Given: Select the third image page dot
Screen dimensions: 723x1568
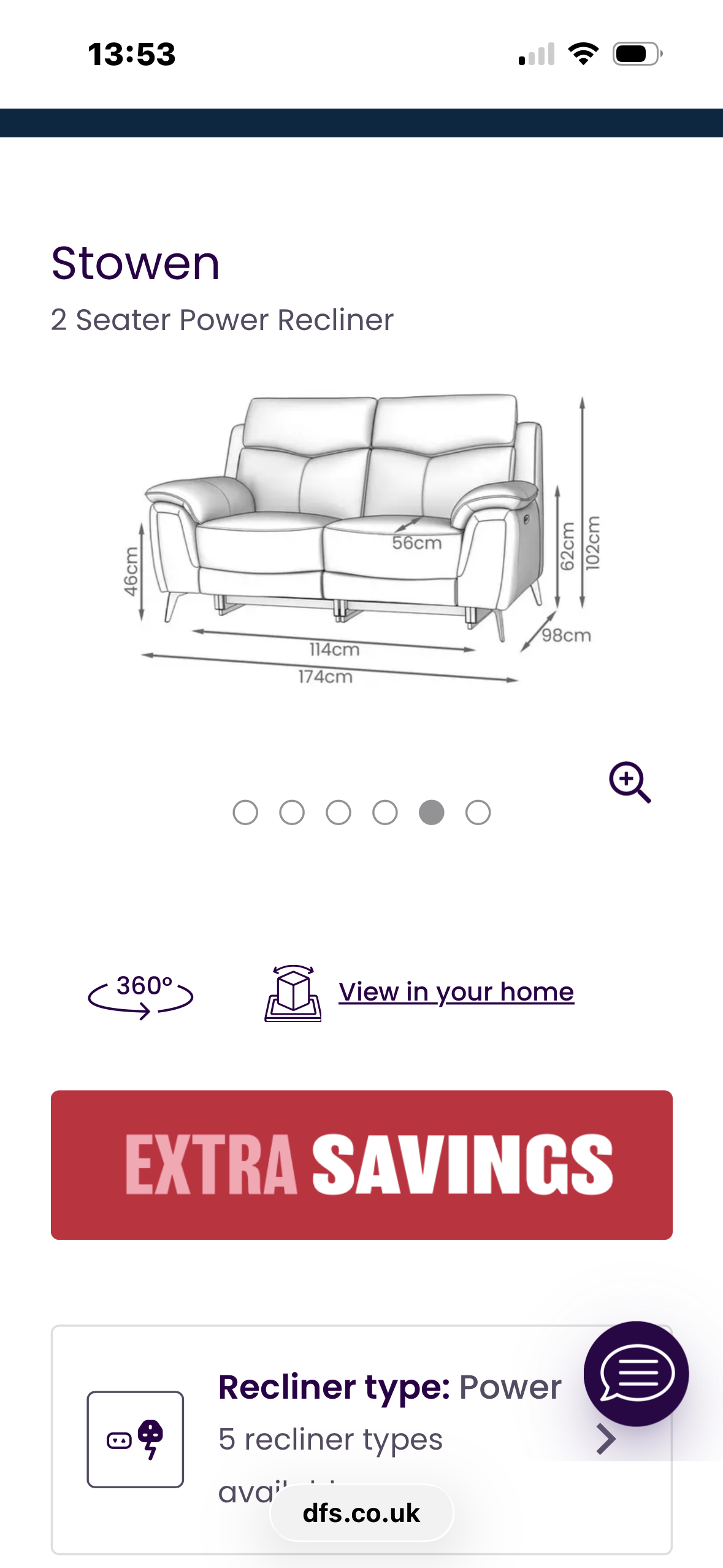Looking at the screenshot, I should [339, 812].
